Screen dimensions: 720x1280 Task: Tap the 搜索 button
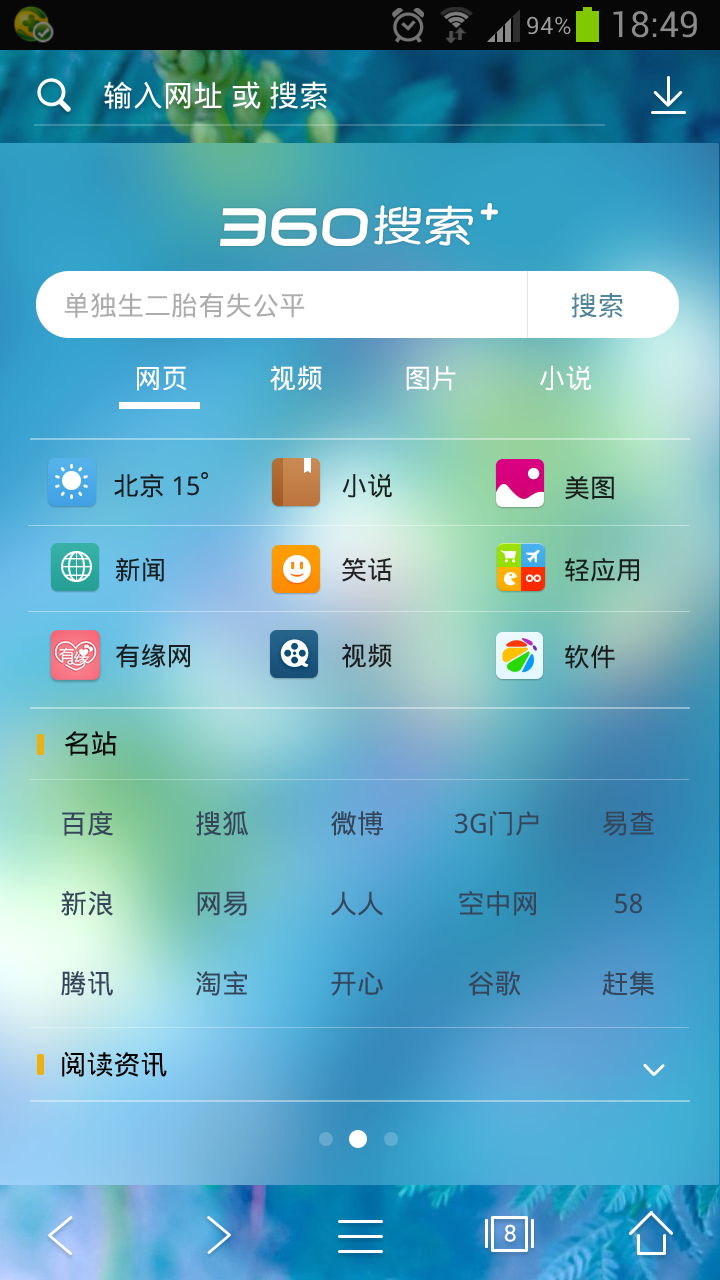[597, 305]
